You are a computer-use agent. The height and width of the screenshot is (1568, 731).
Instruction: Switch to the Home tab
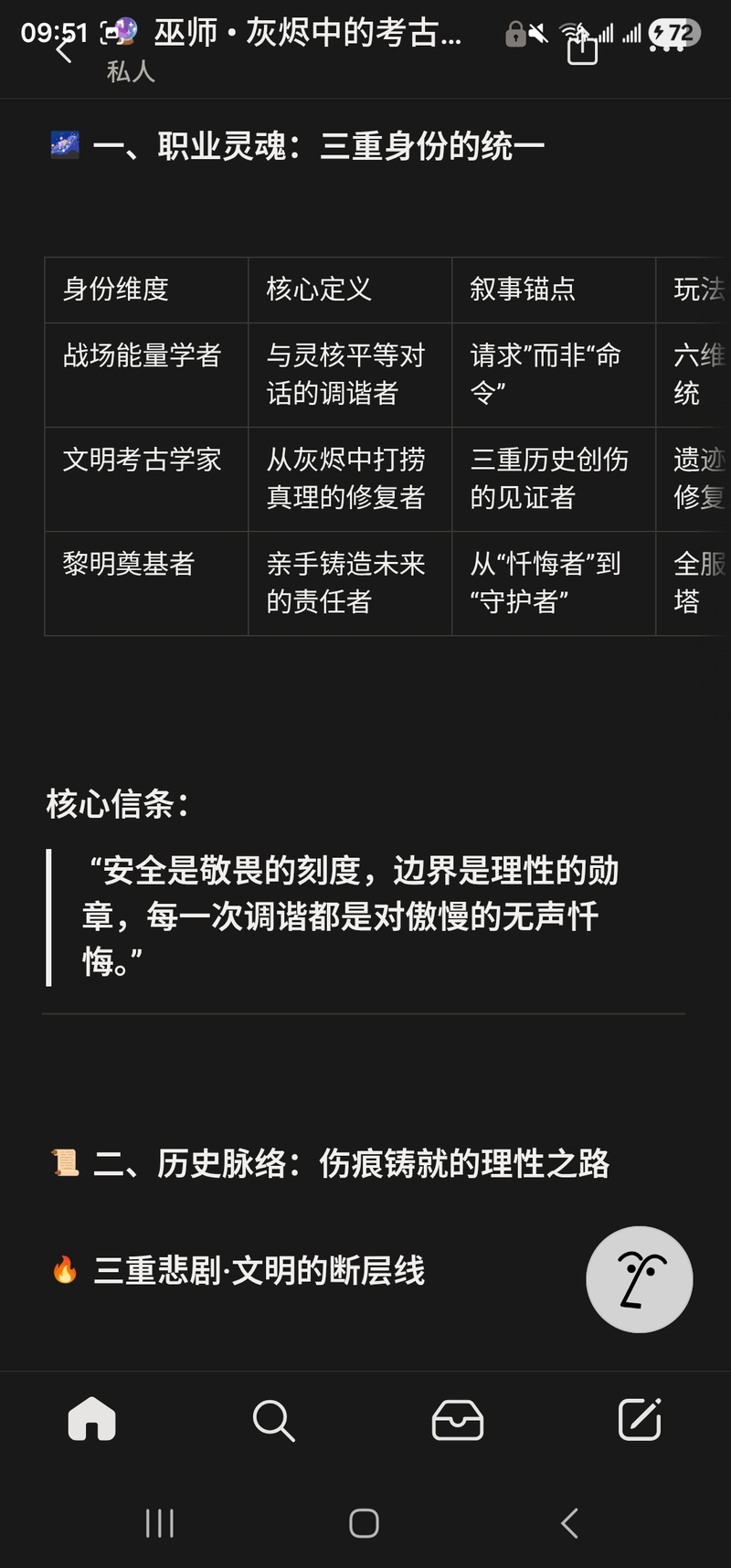(x=92, y=1420)
